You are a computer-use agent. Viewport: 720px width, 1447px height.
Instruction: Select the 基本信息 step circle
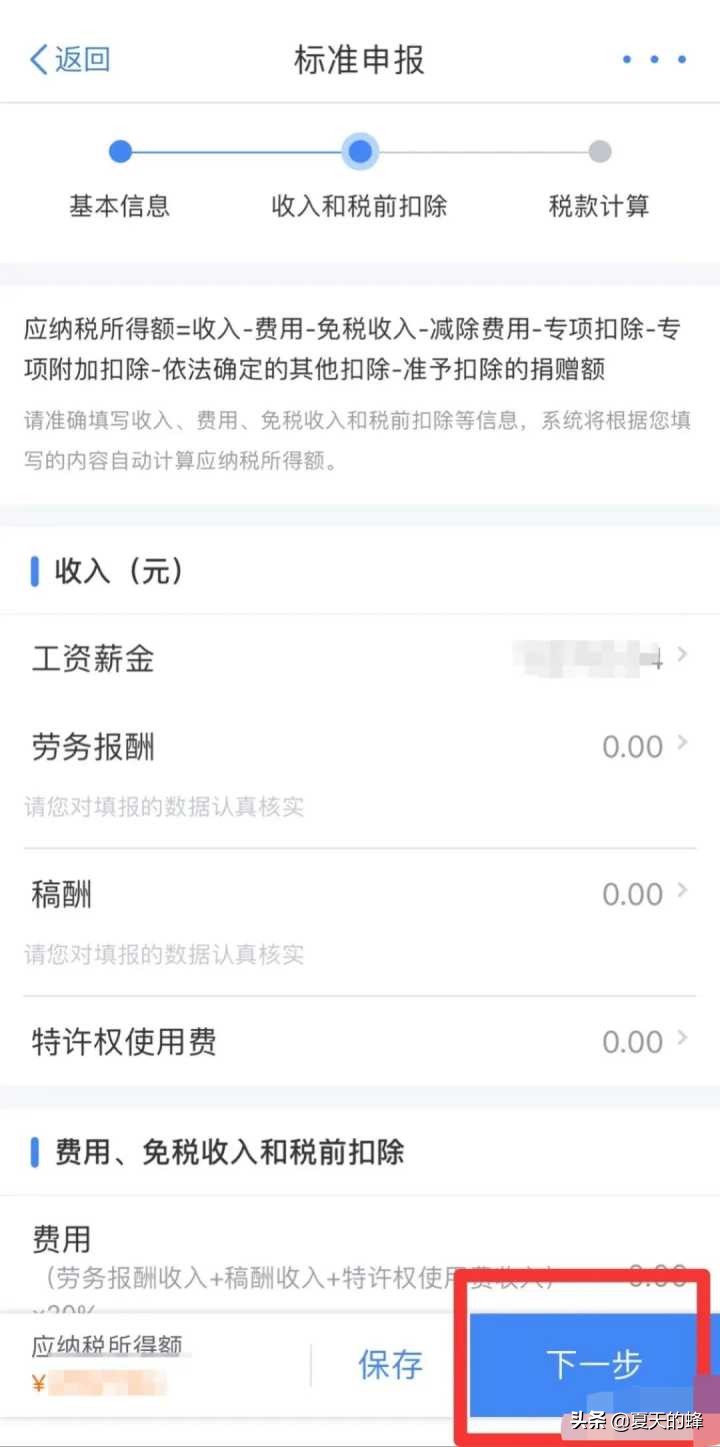click(120, 151)
